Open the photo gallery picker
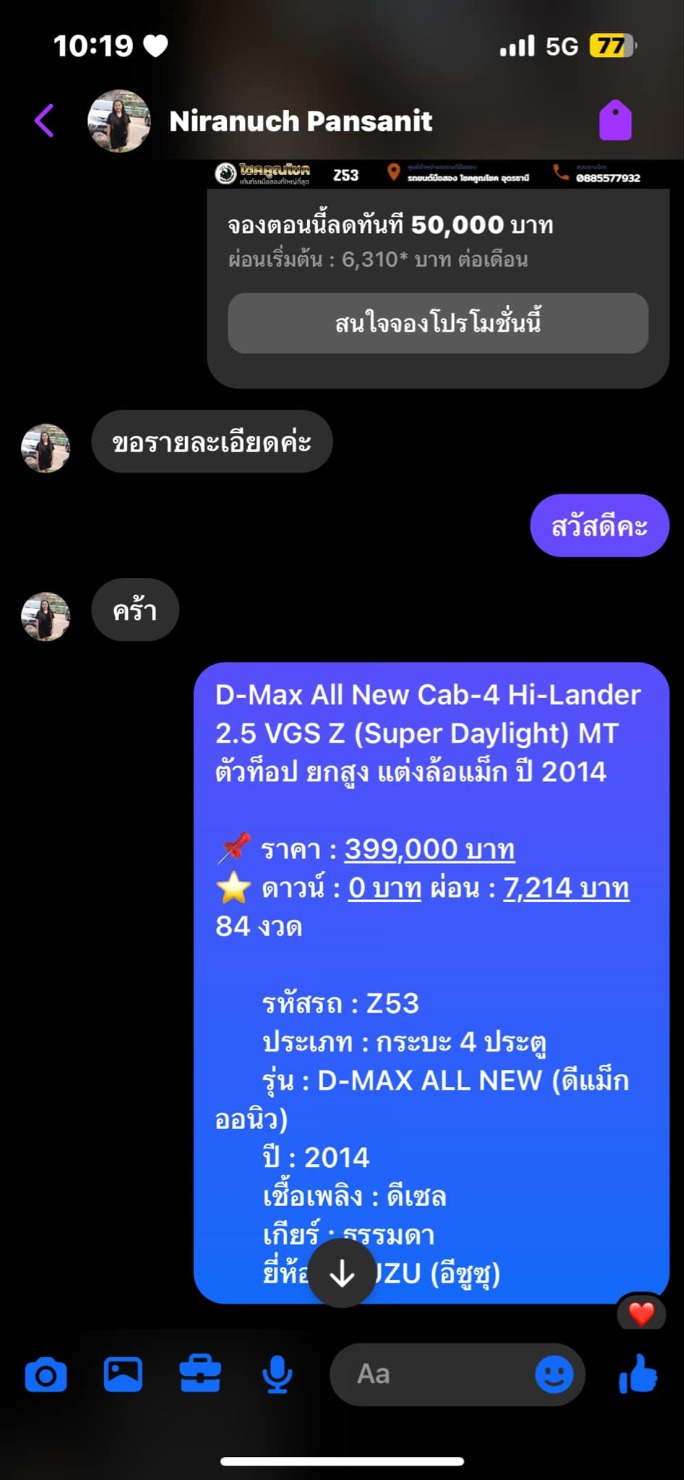The height and width of the screenshot is (1480, 684). pos(123,1375)
